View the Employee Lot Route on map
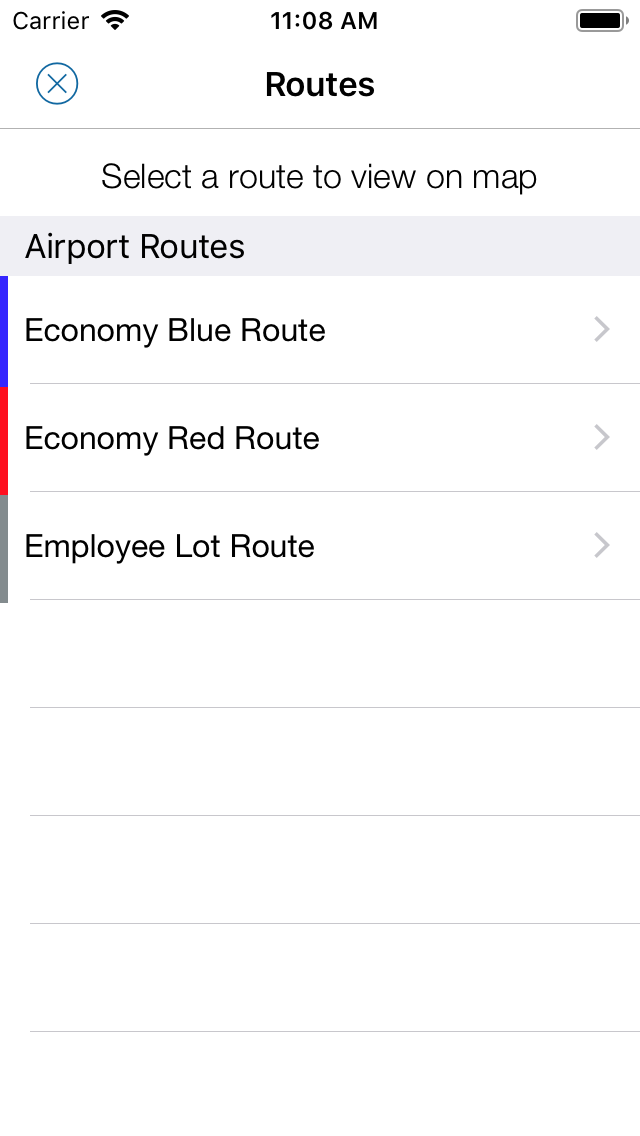 pos(320,546)
